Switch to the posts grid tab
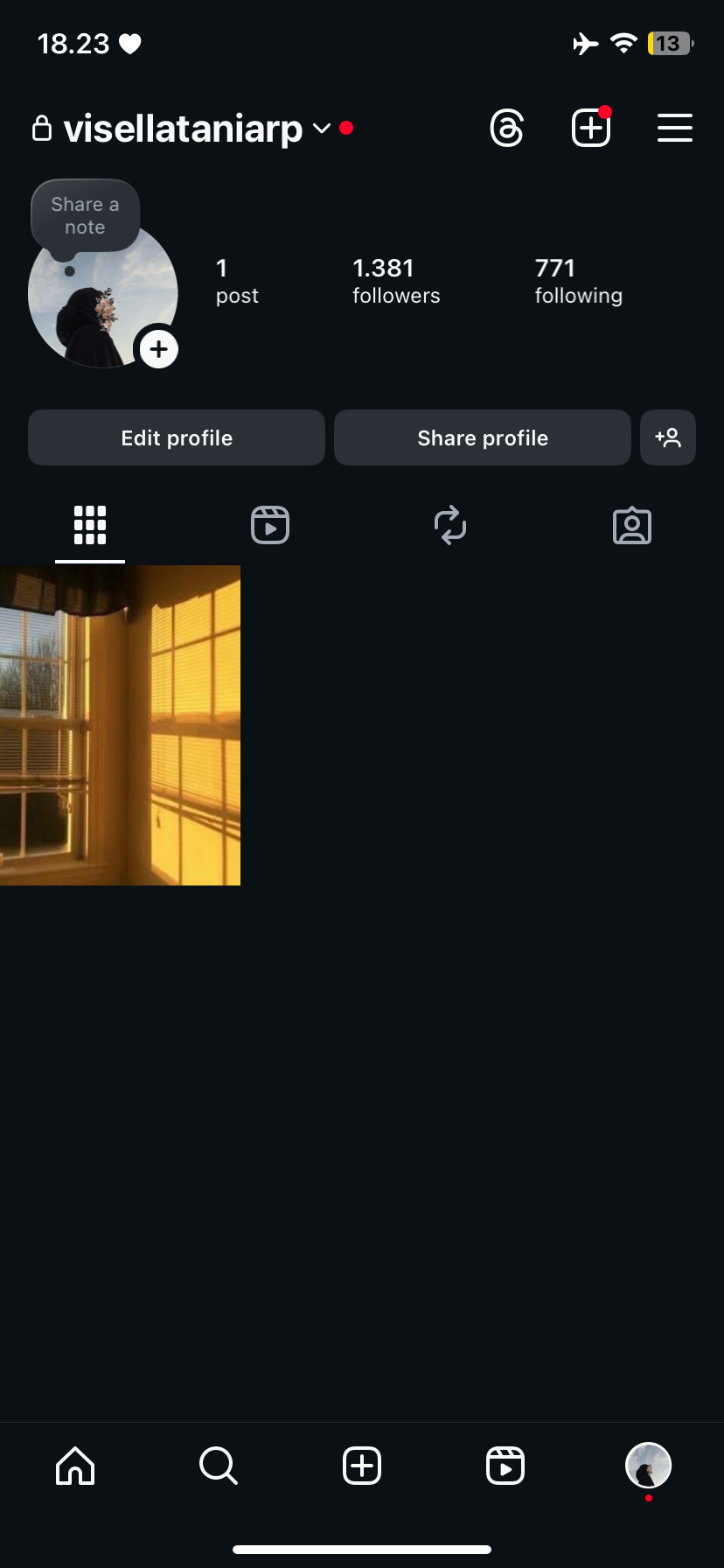 click(x=90, y=525)
